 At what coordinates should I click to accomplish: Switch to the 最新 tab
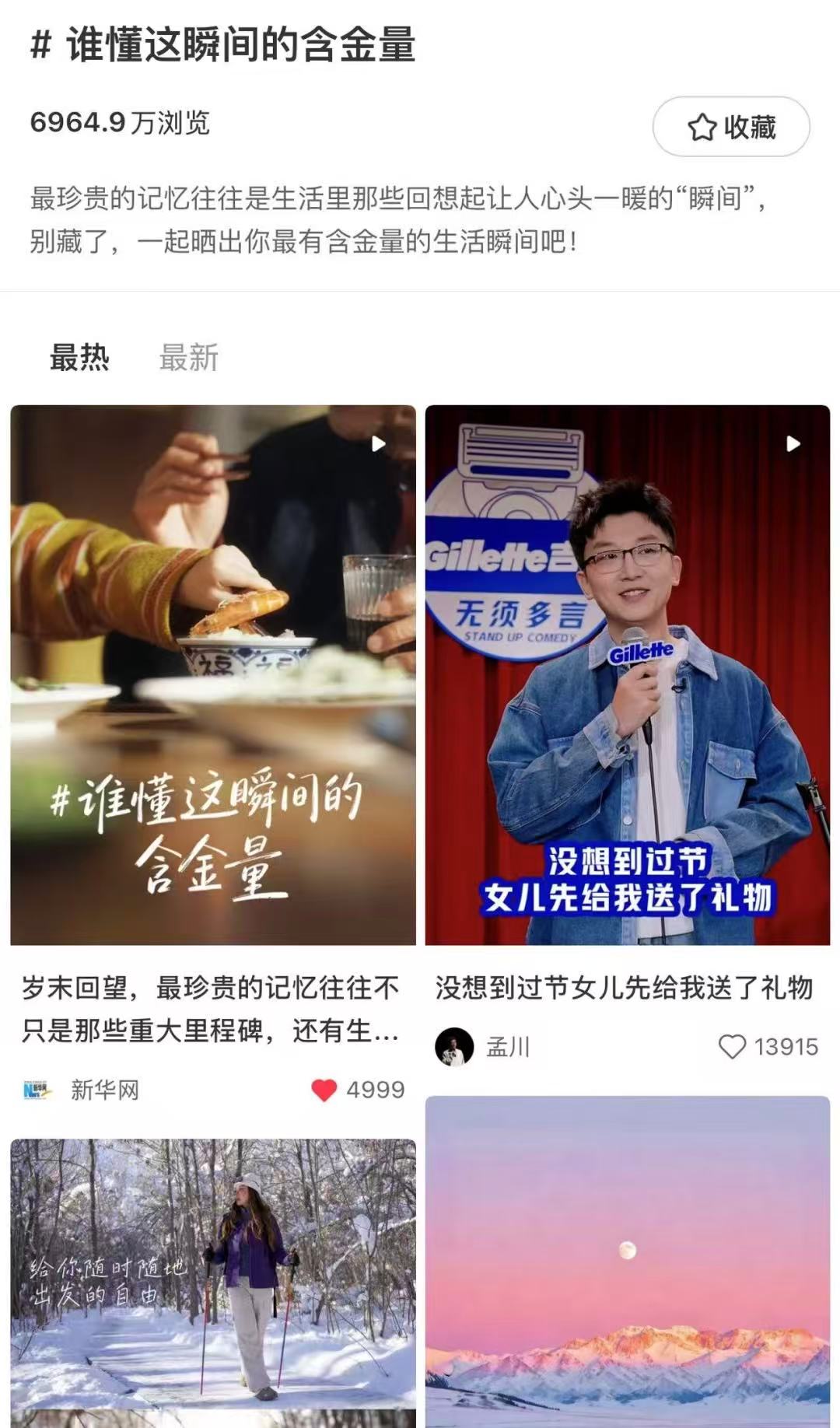188,358
